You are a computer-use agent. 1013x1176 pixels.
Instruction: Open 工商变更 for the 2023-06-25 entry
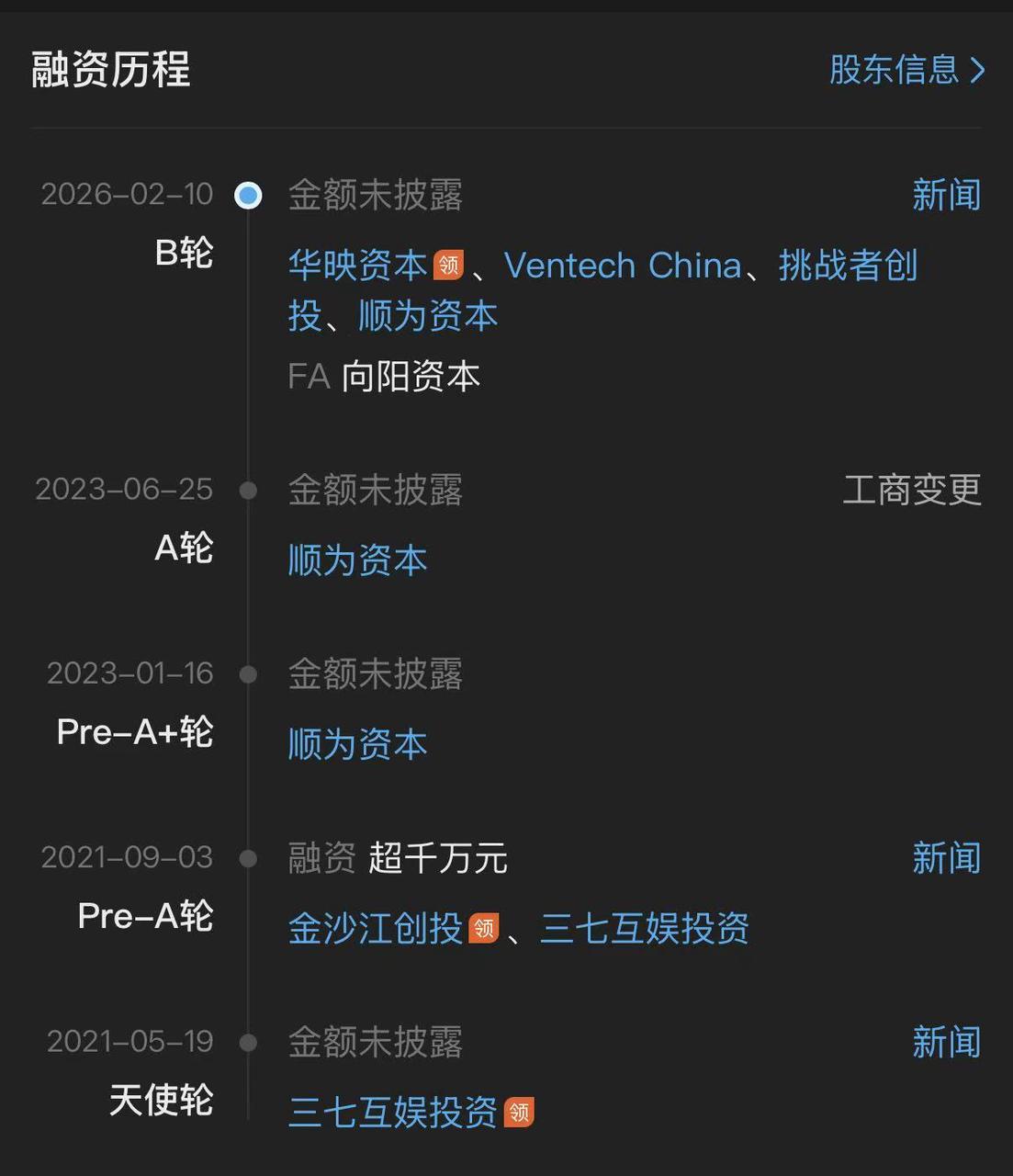pyautogui.click(x=913, y=491)
